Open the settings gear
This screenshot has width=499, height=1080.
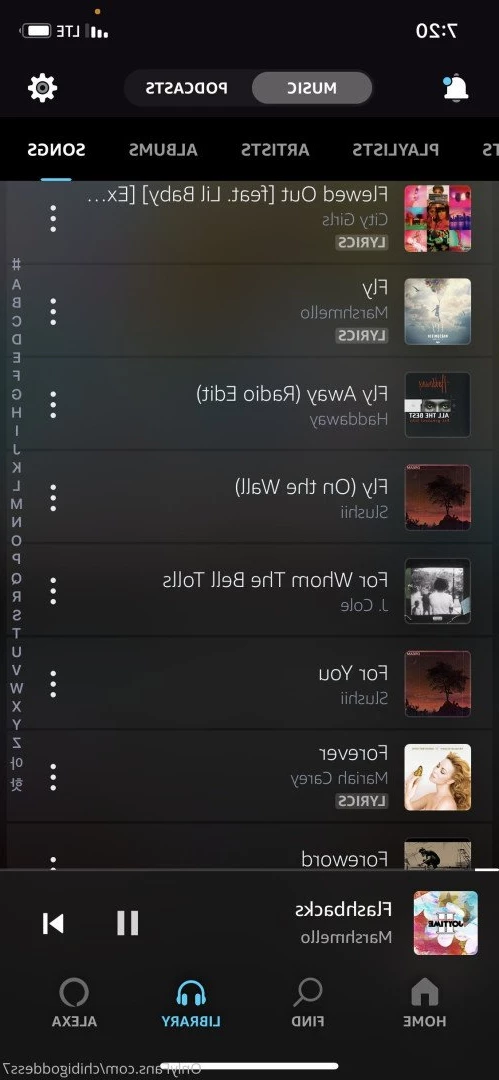point(43,88)
